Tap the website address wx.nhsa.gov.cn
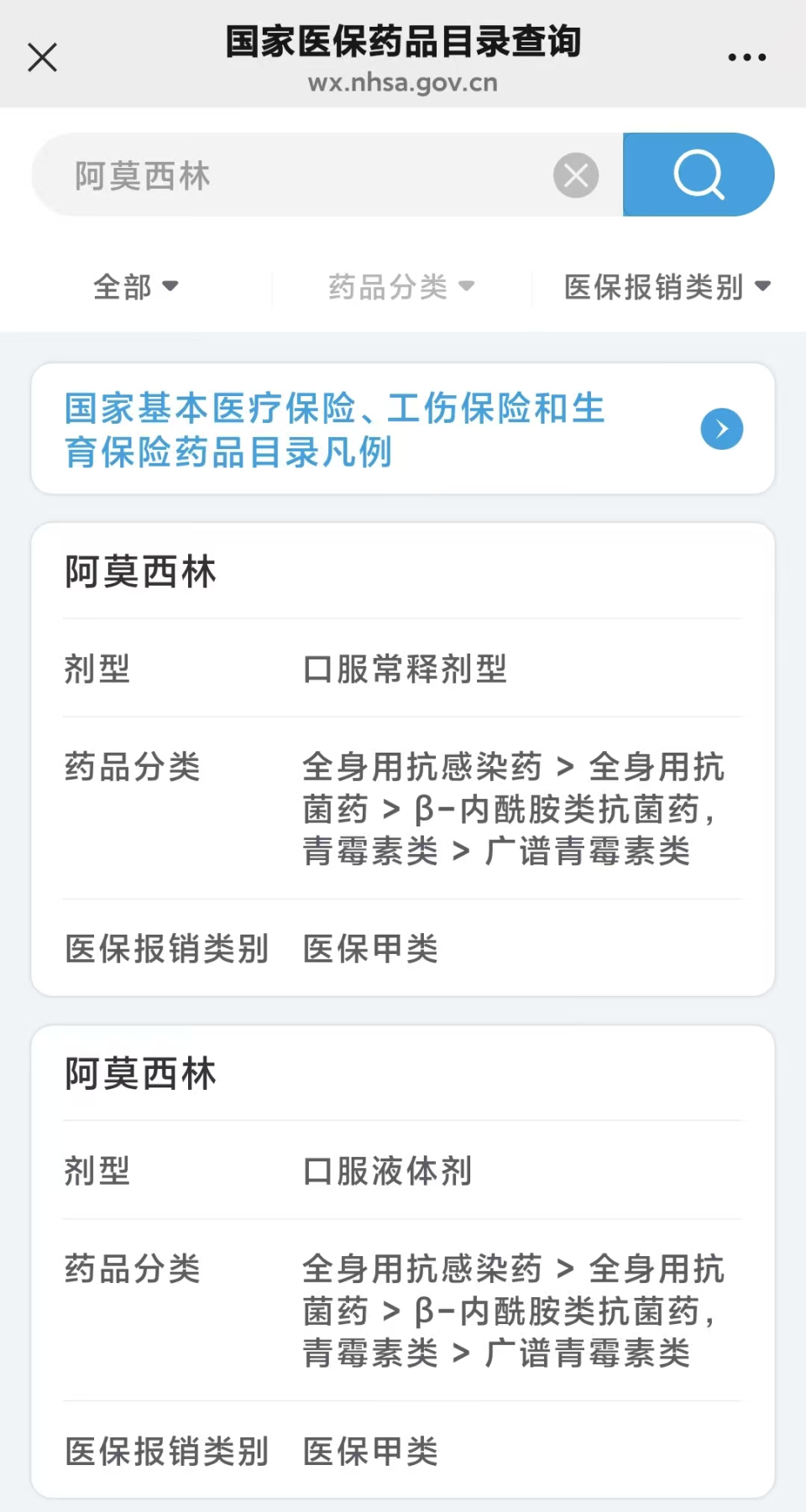The image size is (806, 1512). (402, 83)
